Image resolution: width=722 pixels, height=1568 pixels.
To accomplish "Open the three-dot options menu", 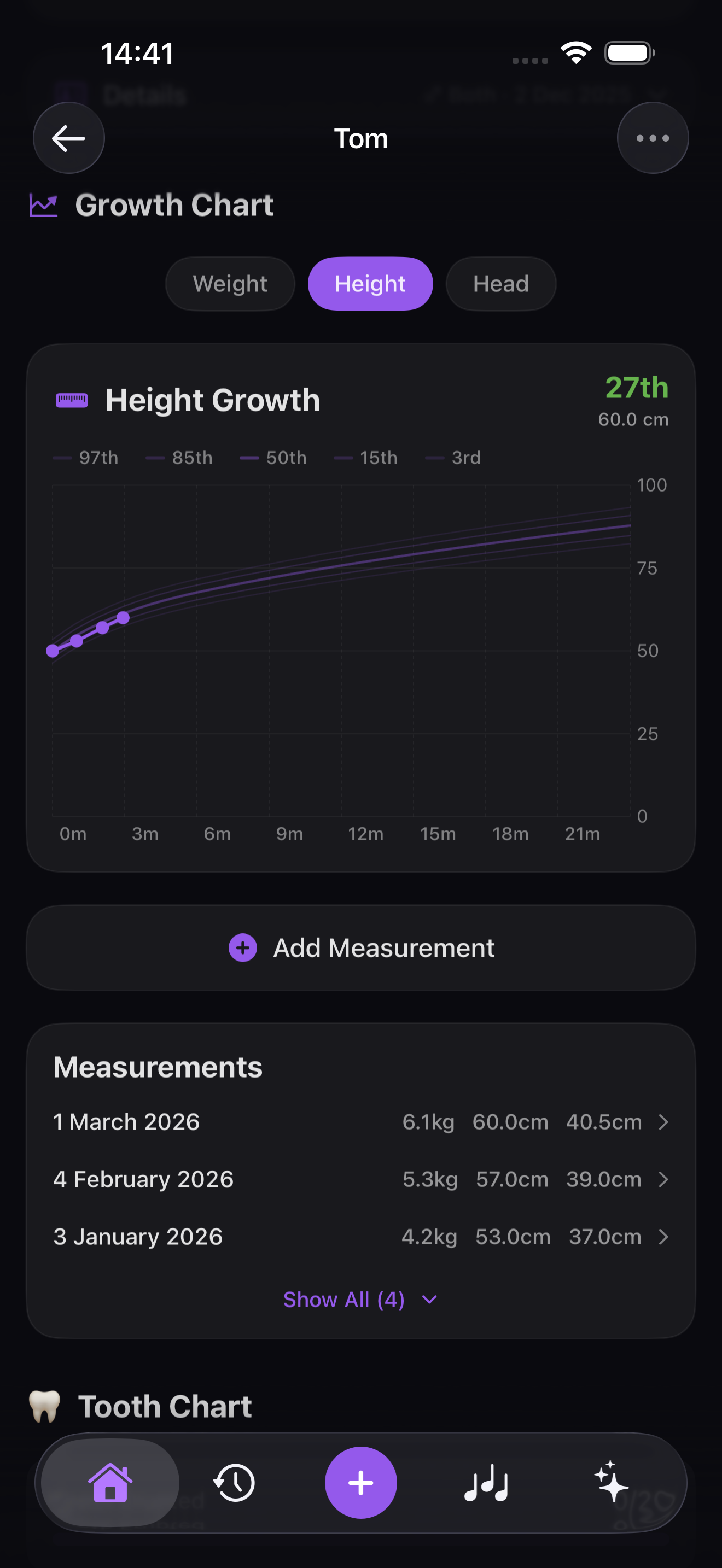I will point(653,138).
